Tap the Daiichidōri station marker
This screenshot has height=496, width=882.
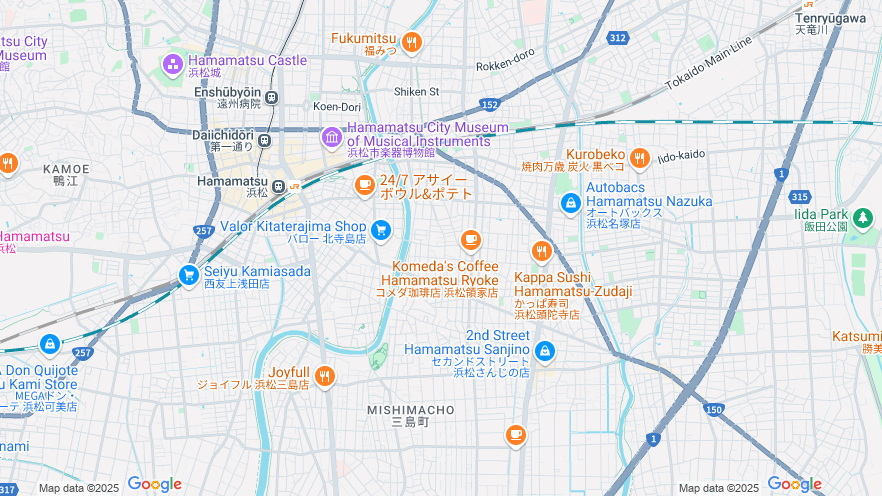coord(264,140)
